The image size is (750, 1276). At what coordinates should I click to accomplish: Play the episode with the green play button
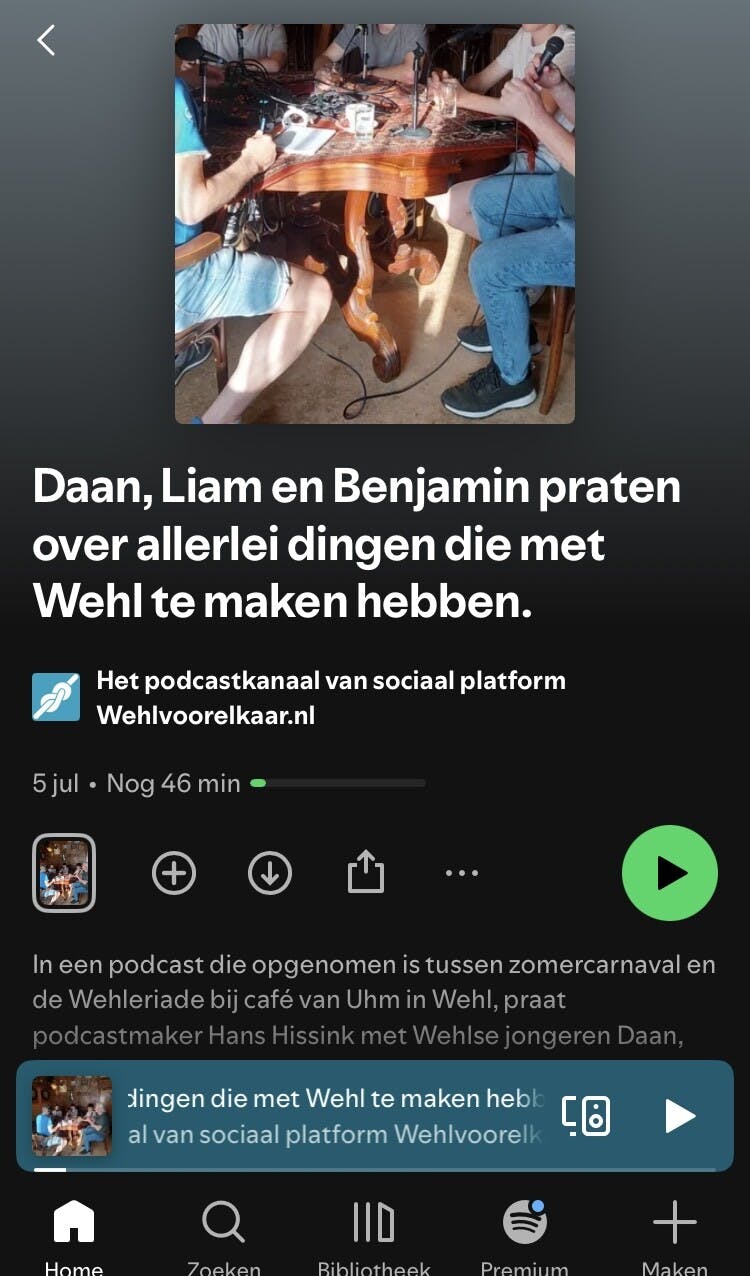coord(670,872)
